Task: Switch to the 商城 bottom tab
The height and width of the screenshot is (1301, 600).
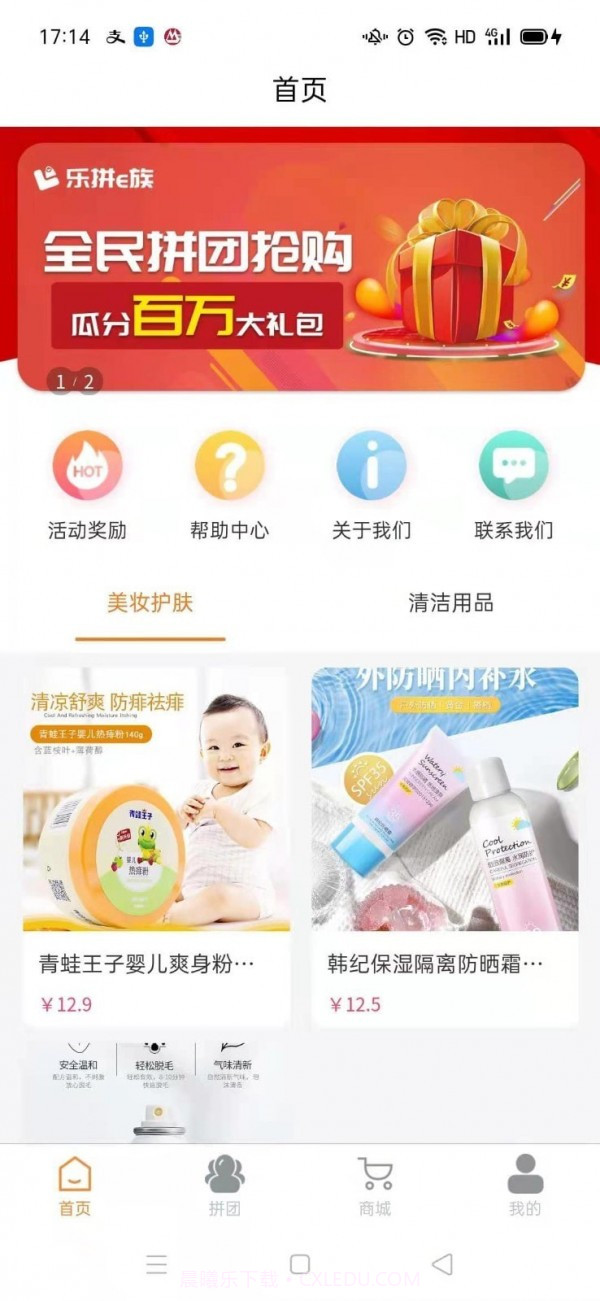Action: (x=375, y=1186)
